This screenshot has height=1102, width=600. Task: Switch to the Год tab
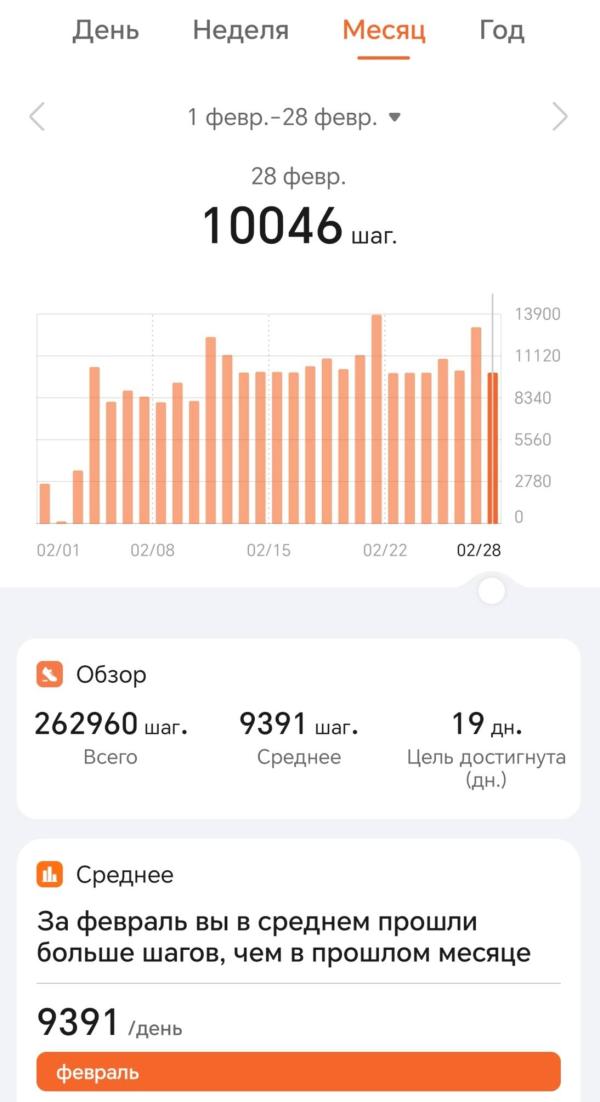(502, 30)
